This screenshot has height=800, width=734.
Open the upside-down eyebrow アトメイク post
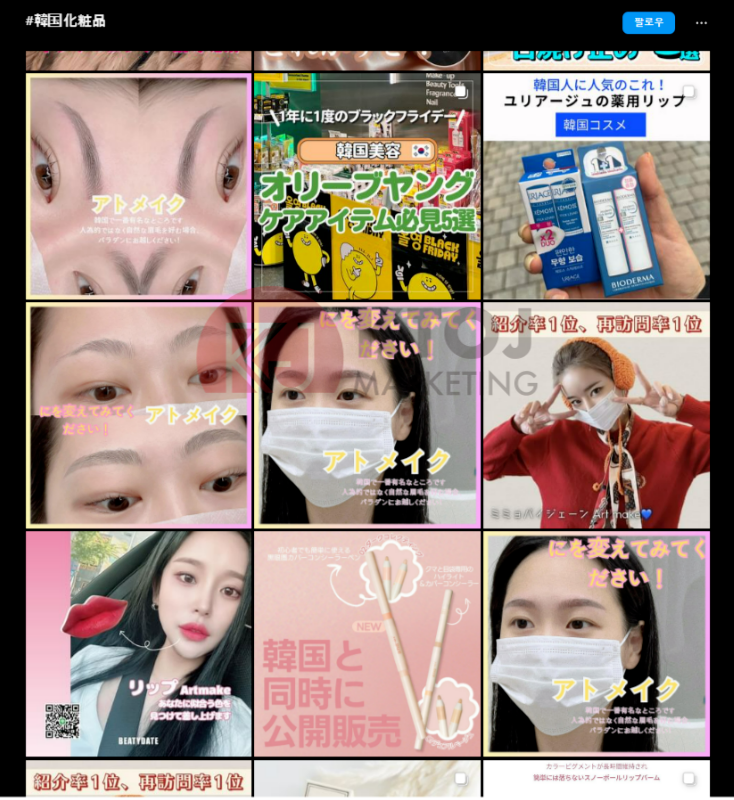click(x=138, y=186)
